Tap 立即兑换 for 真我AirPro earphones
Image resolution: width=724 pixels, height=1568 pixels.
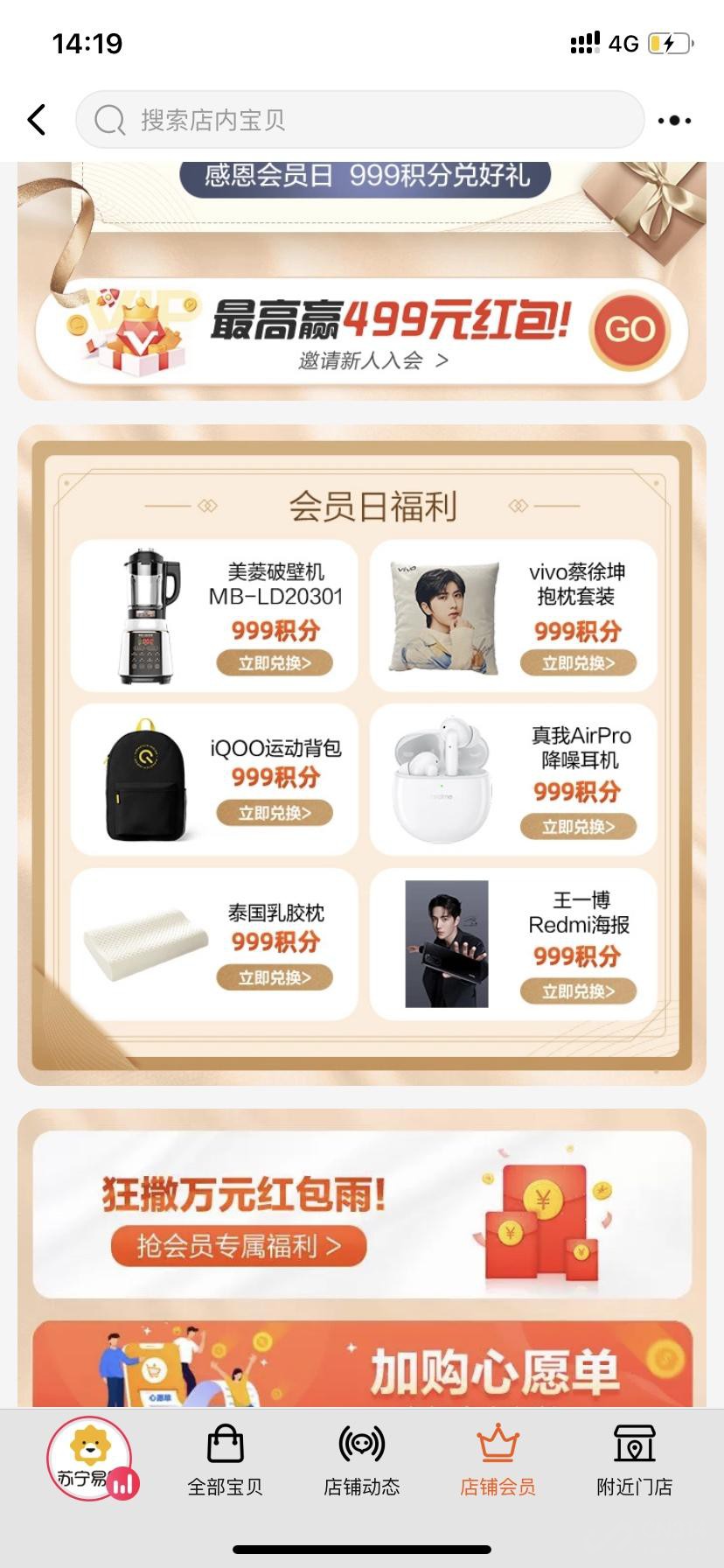point(578,826)
